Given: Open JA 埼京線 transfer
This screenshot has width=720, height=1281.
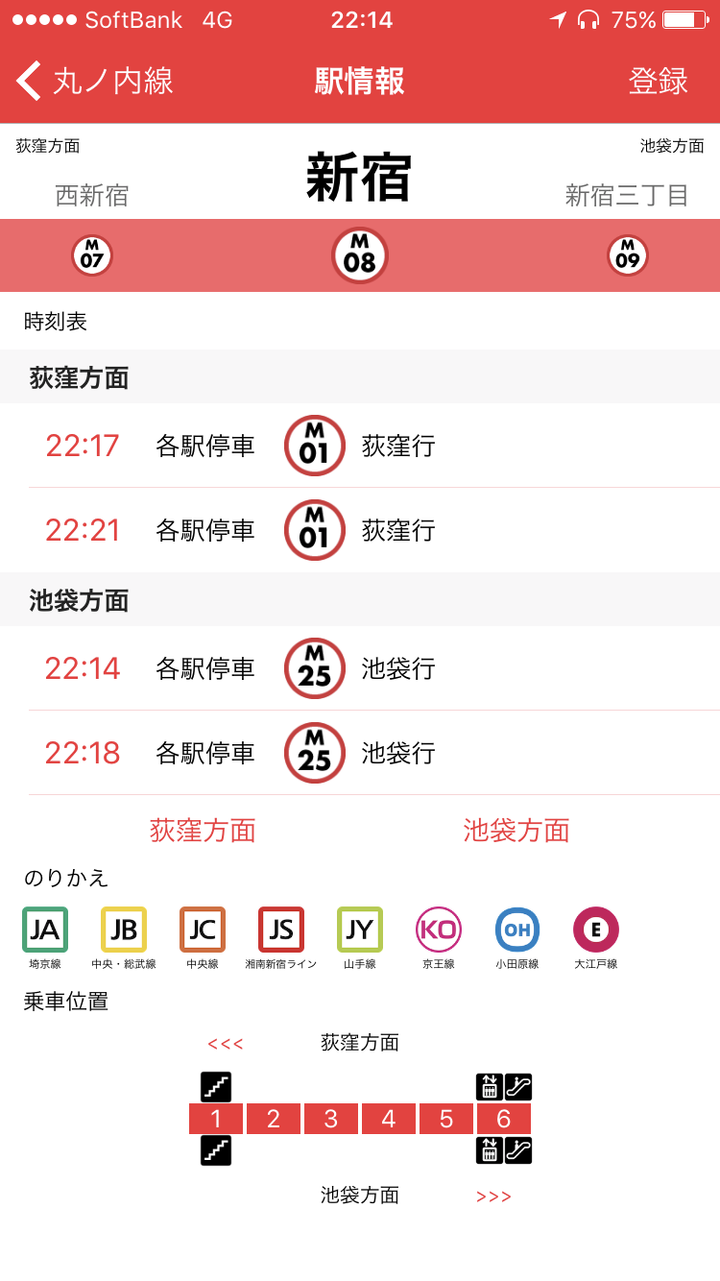Looking at the screenshot, I should pos(45,936).
